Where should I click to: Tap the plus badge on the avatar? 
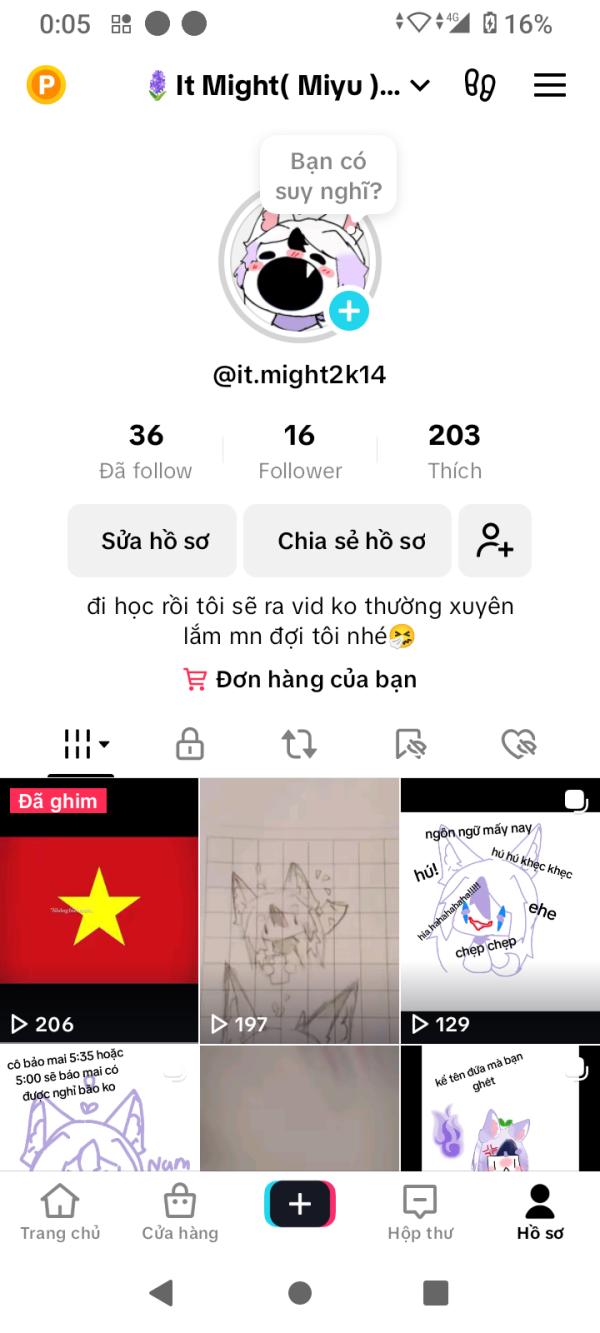[349, 311]
